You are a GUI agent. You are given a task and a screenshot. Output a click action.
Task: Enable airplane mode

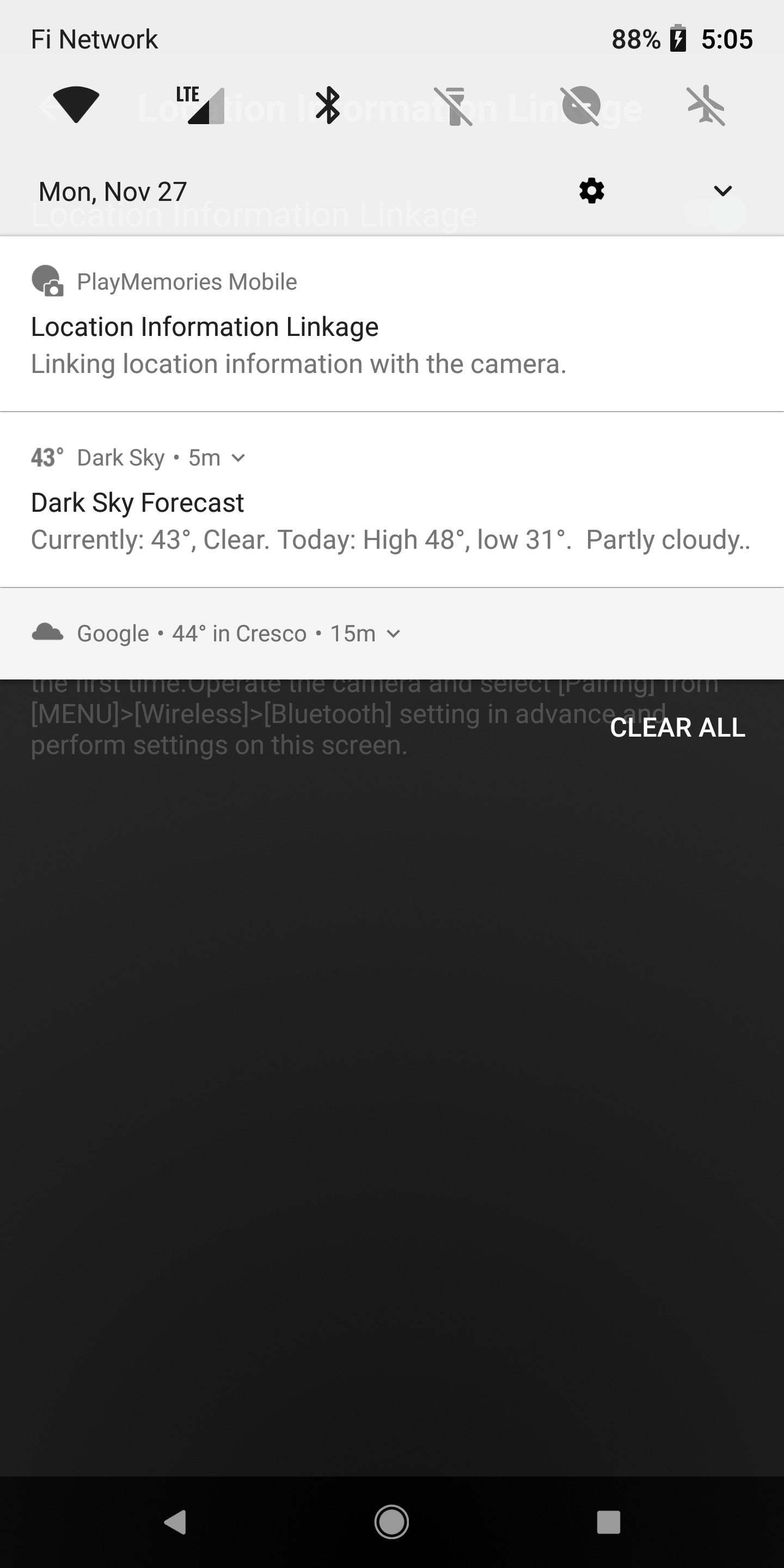[x=706, y=106]
